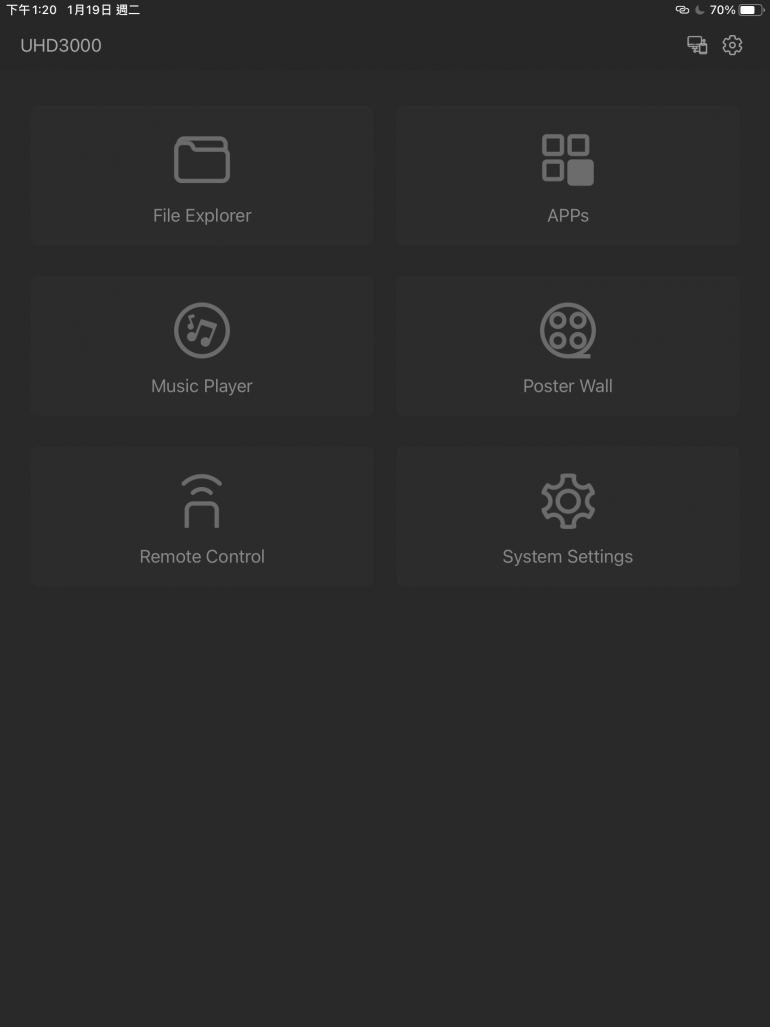770x1027 pixels.
Task: Launch Music Player
Action: [202, 347]
